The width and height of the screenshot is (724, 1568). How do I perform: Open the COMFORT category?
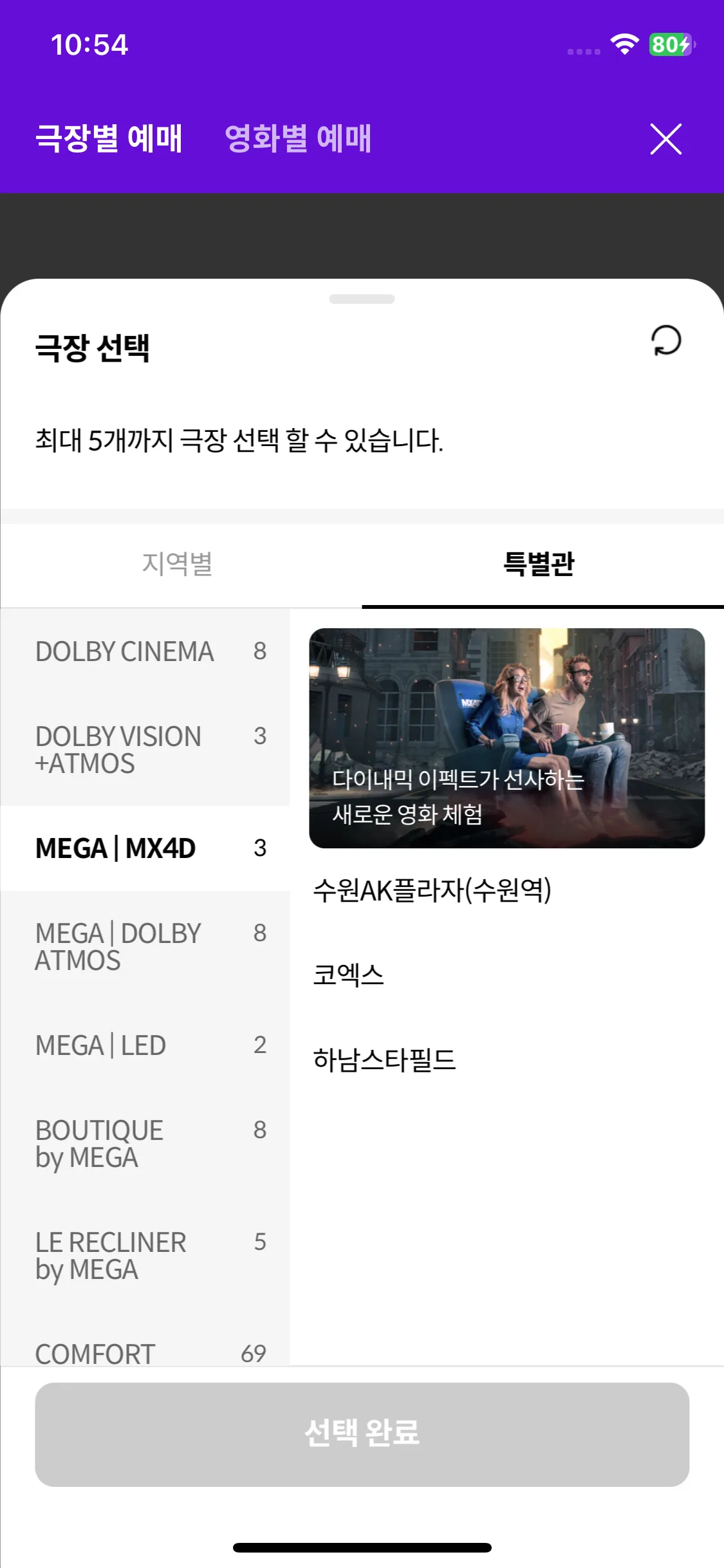coord(145,1347)
